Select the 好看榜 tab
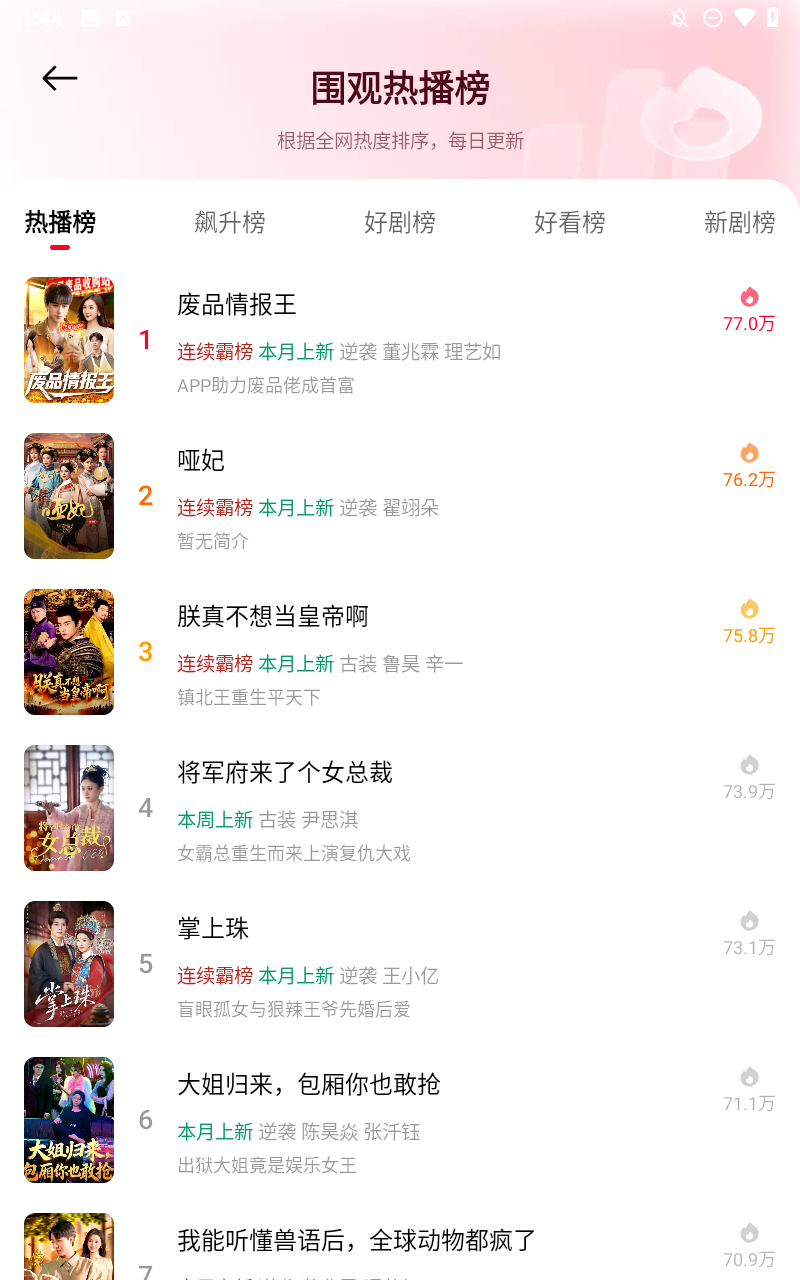The width and height of the screenshot is (800, 1280). coord(570,223)
